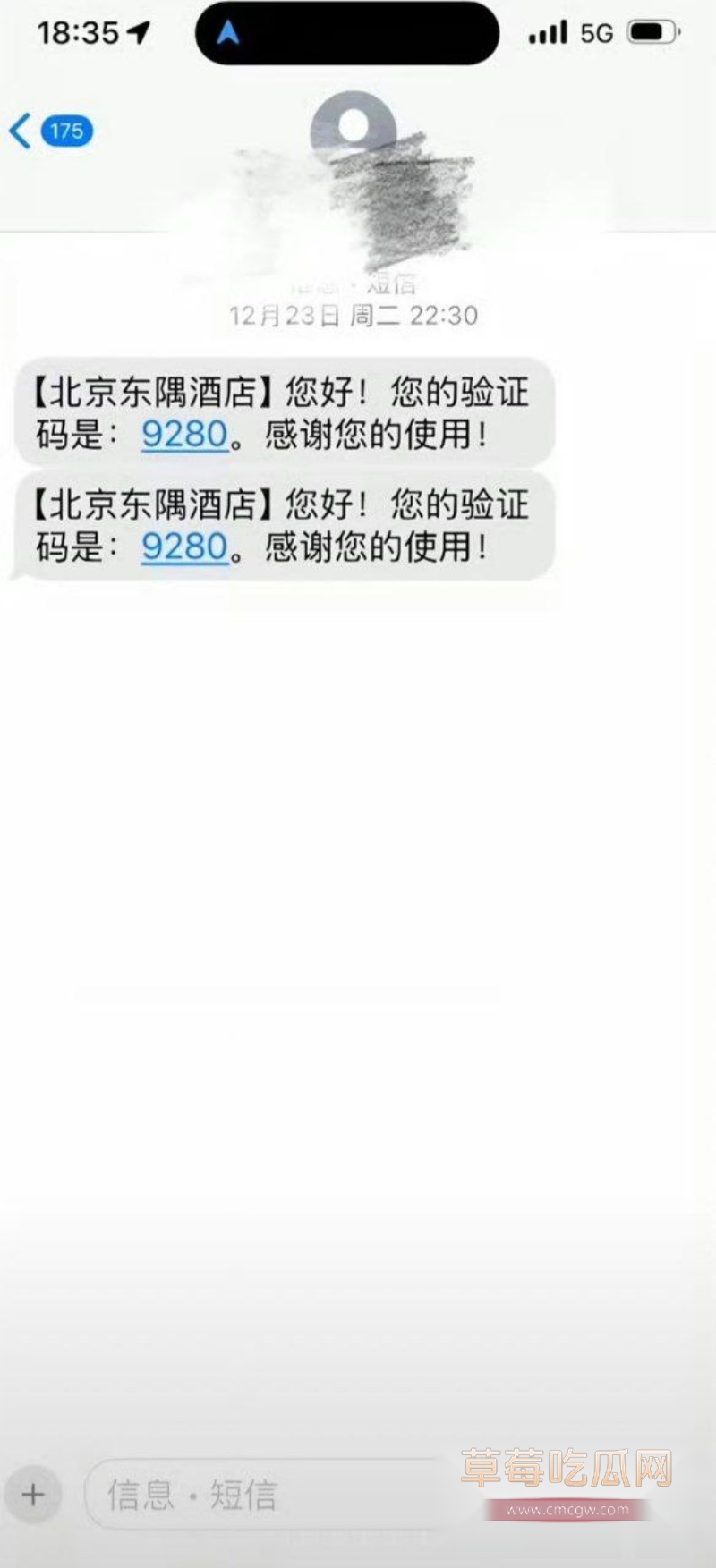Select the second 9280 code link
Viewport: 716px width, 1568px height.
click(183, 547)
